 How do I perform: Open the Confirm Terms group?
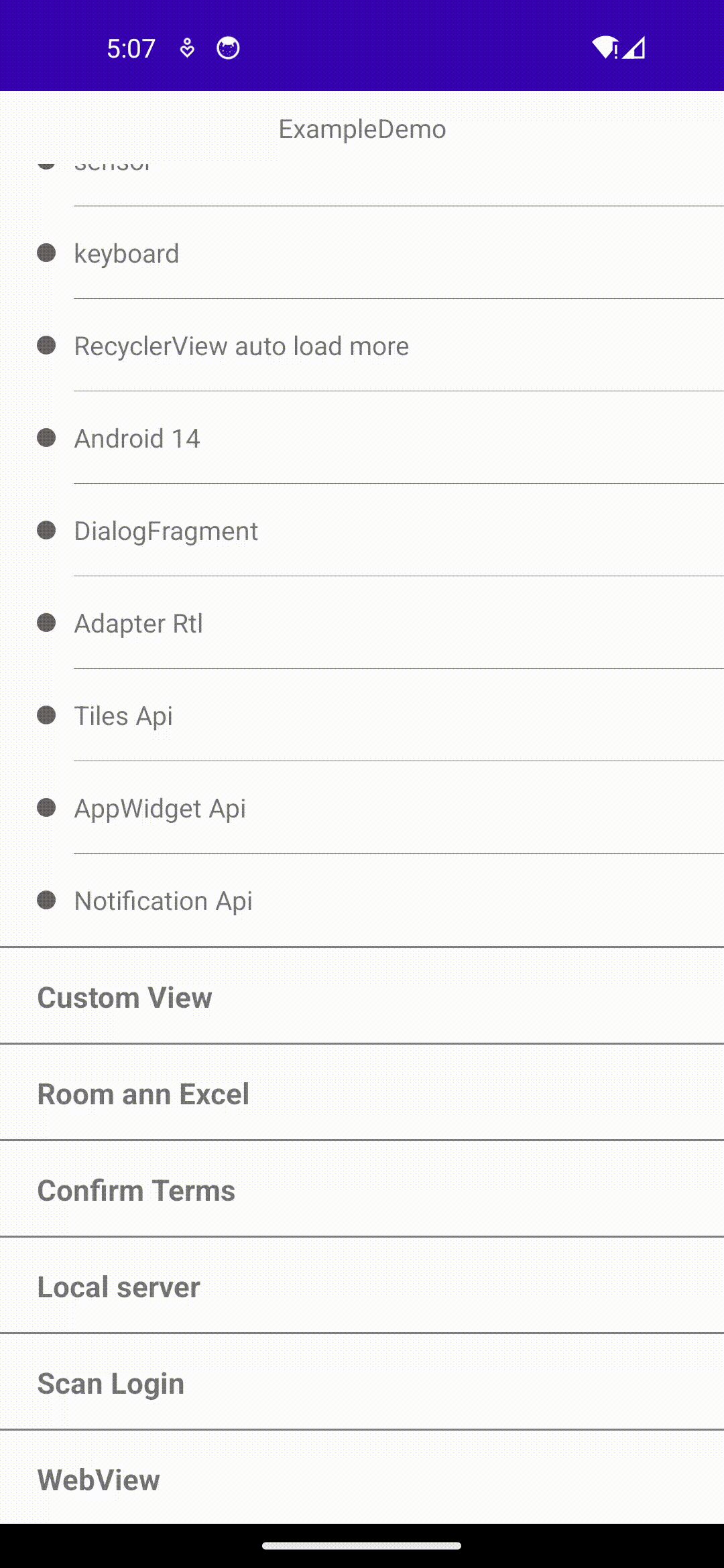click(136, 1190)
